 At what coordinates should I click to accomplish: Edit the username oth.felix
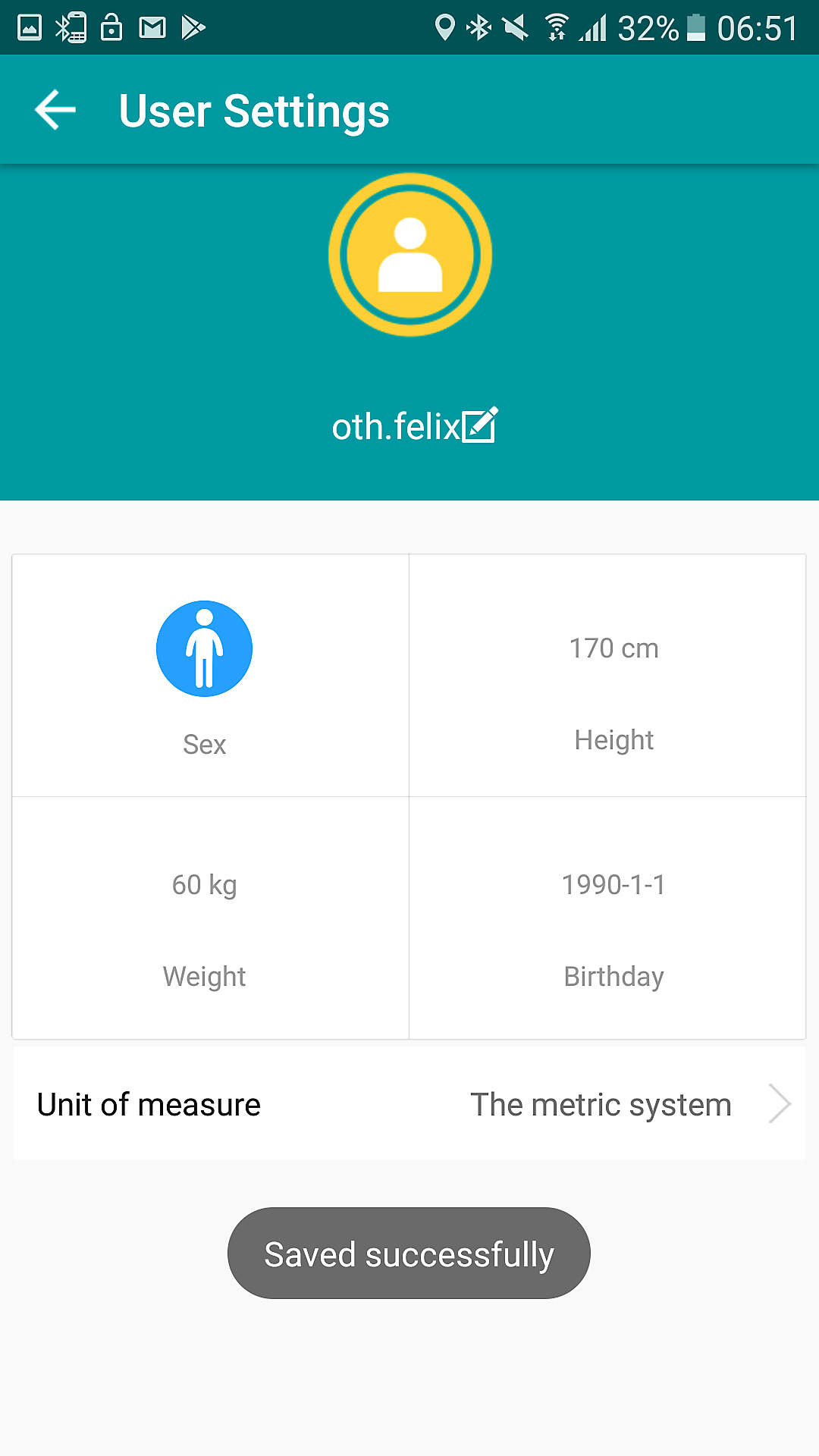(479, 425)
